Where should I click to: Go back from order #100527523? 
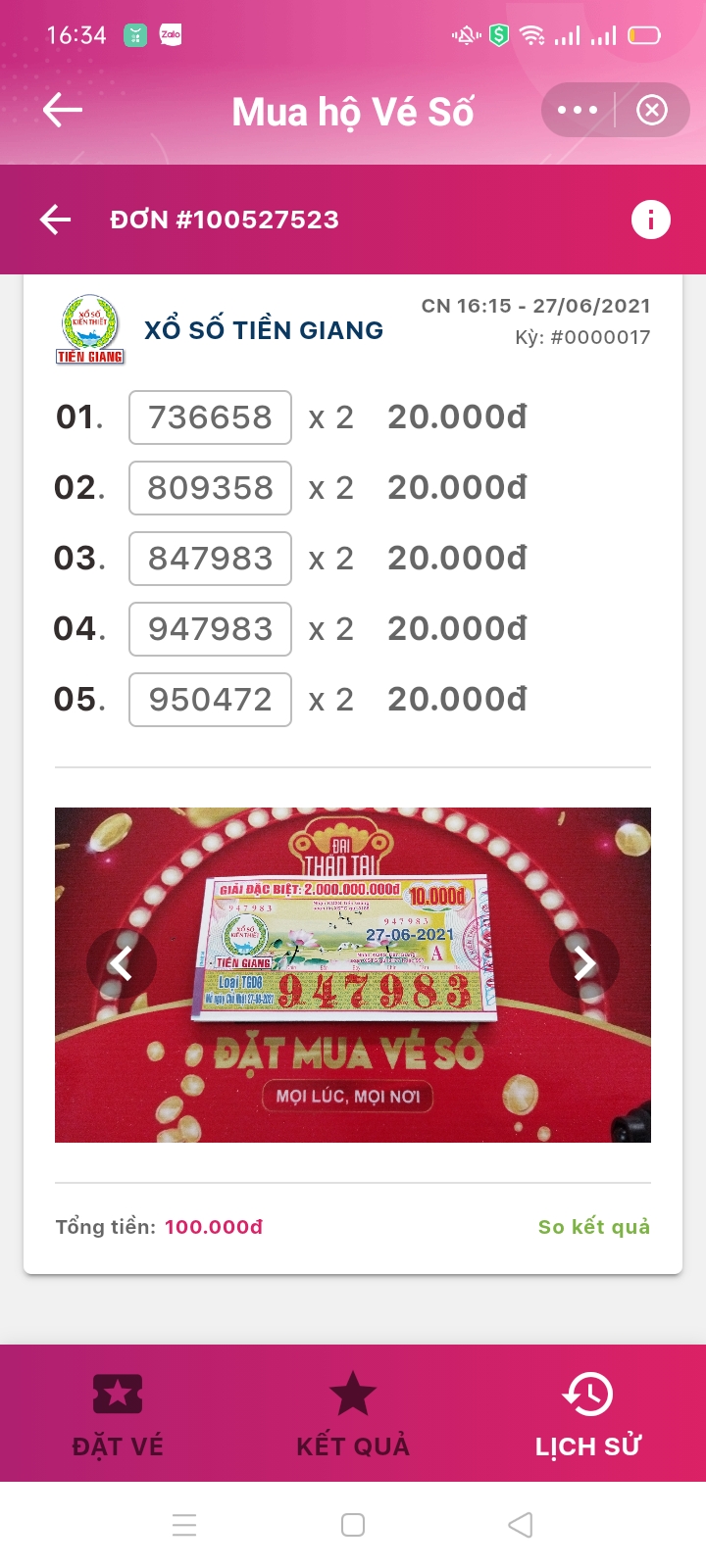tap(56, 220)
